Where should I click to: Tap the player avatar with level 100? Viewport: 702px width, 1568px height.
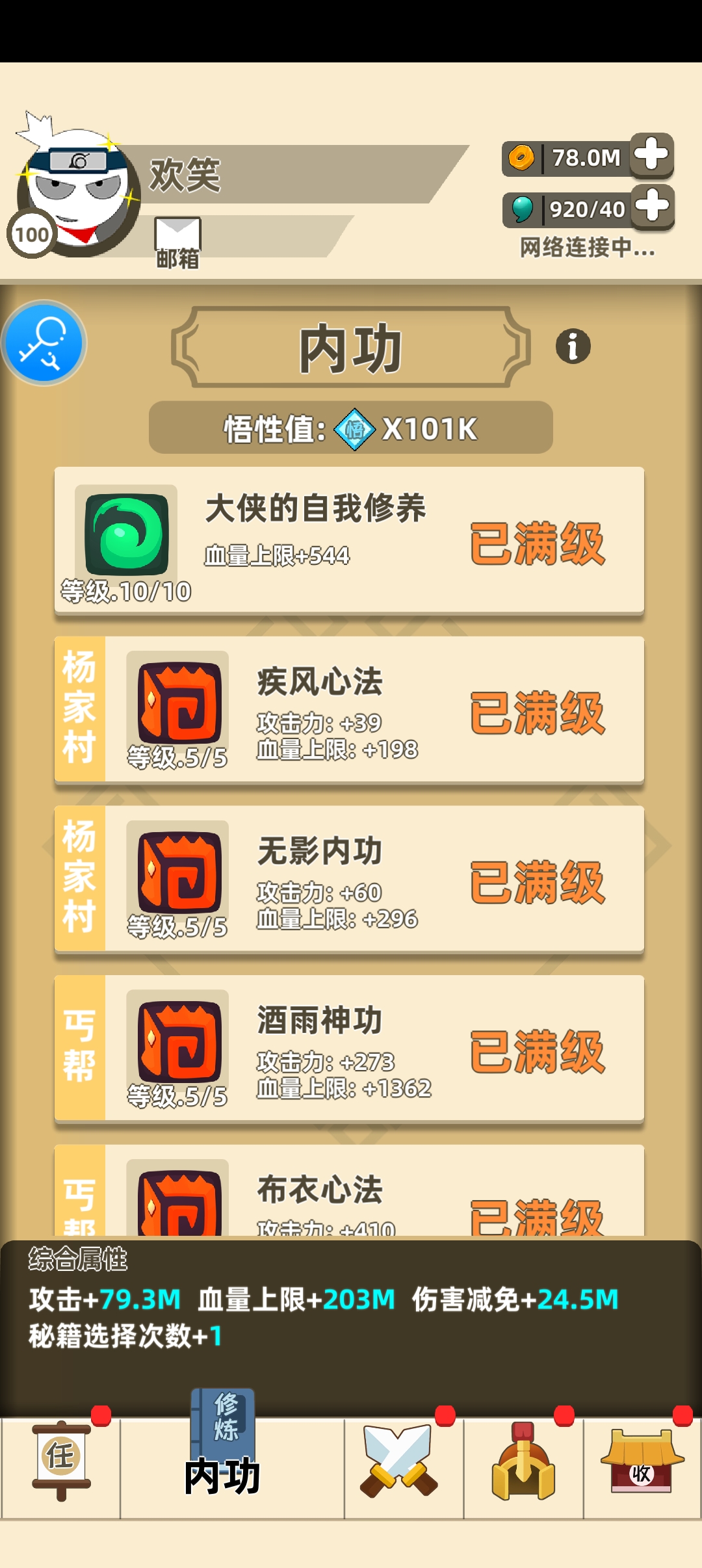pyautogui.click(x=77, y=189)
